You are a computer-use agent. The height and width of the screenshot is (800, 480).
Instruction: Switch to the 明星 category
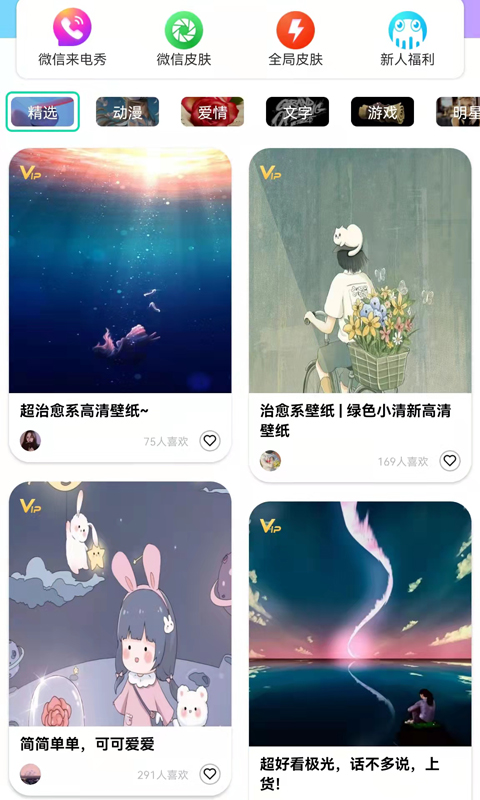458,111
